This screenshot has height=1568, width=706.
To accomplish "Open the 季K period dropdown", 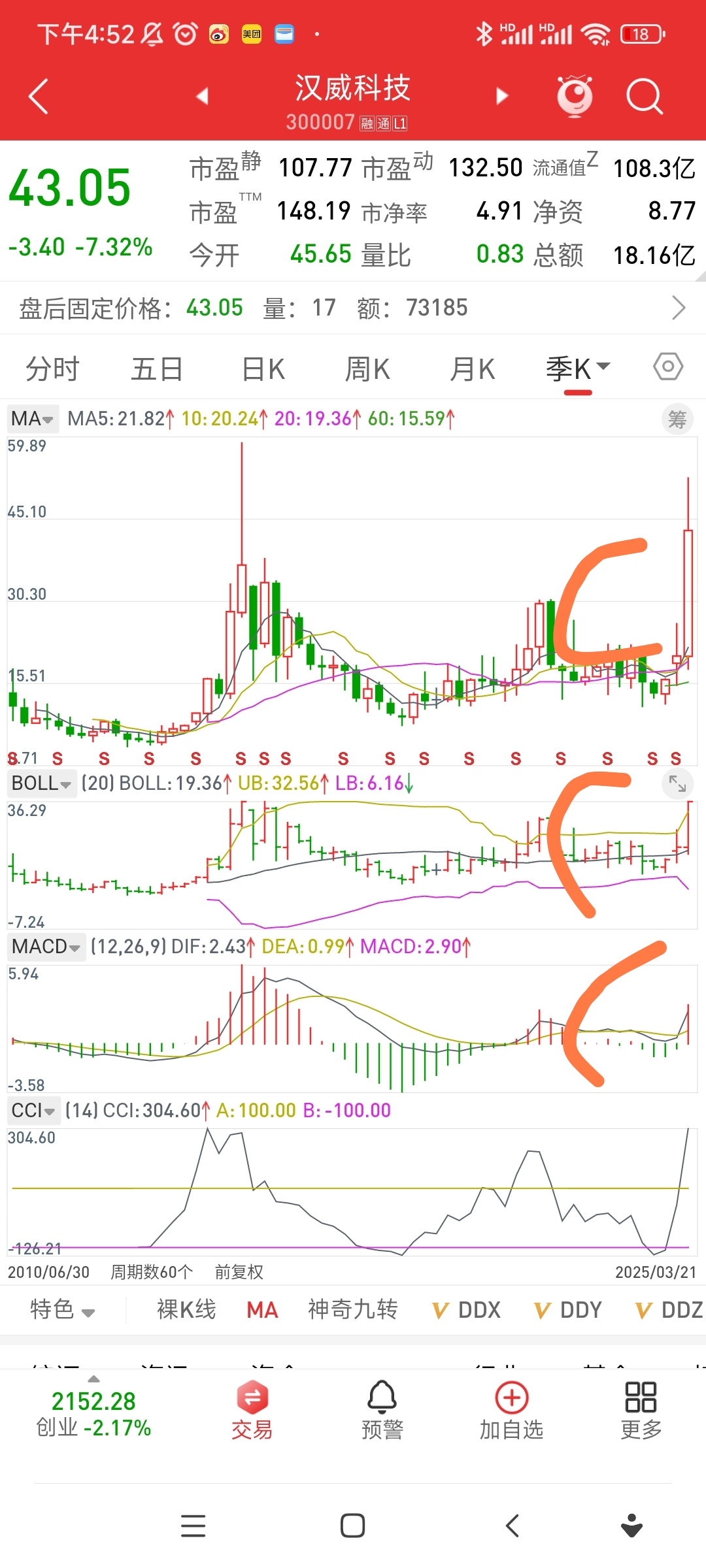I will 578,369.
